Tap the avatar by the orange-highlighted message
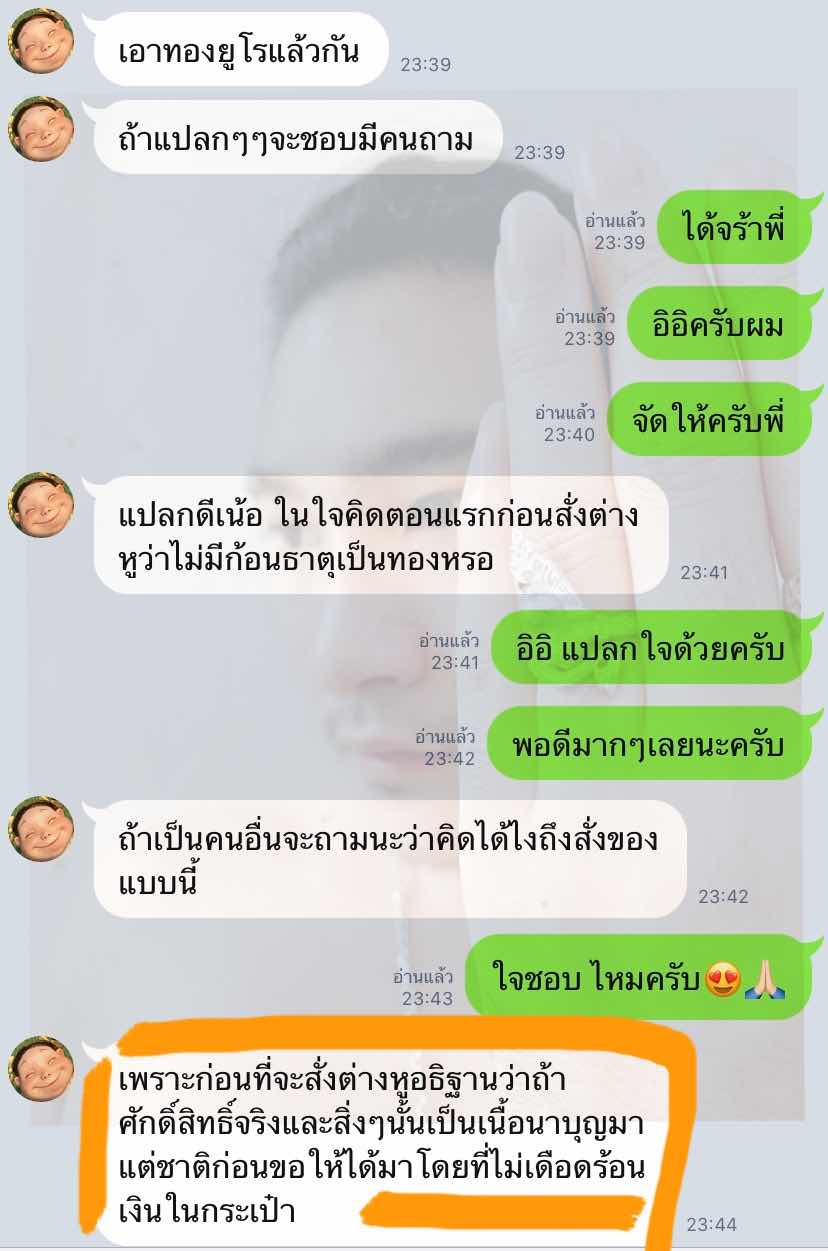Image resolution: width=828 pixels, height=1251 pixels. pos(41,1068)
